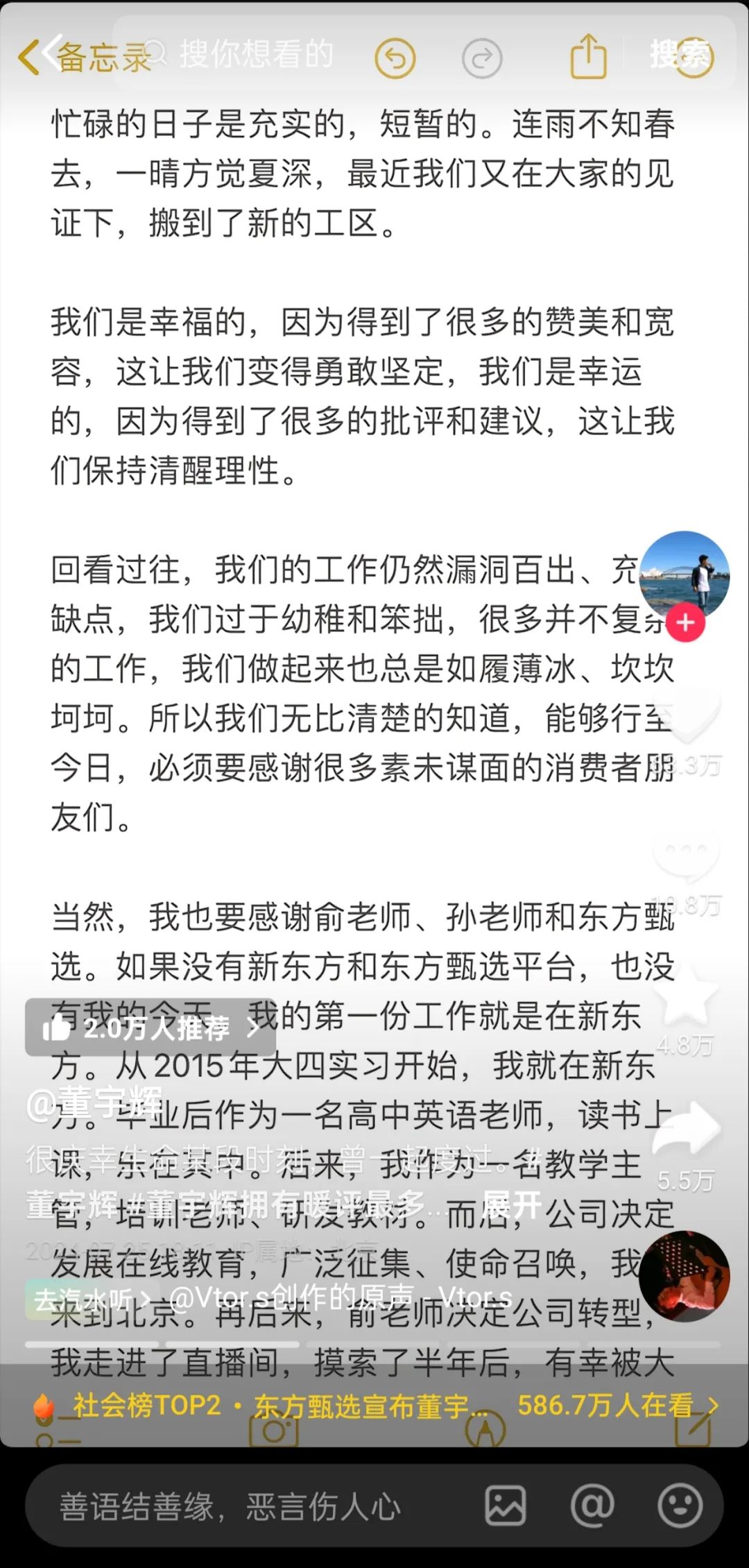Share this video
This screenshot has height=1568, width=749.
coord(687,1131)
